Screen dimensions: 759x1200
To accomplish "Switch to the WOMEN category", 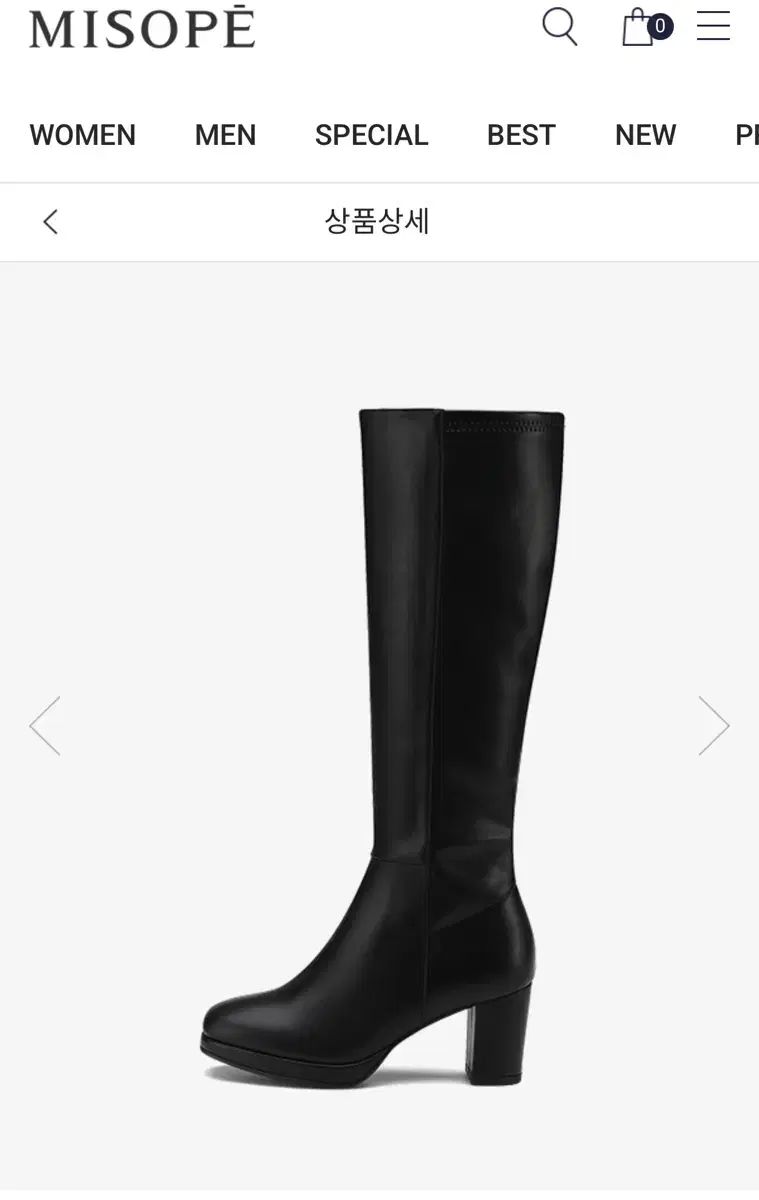I will tap(82, 135).
